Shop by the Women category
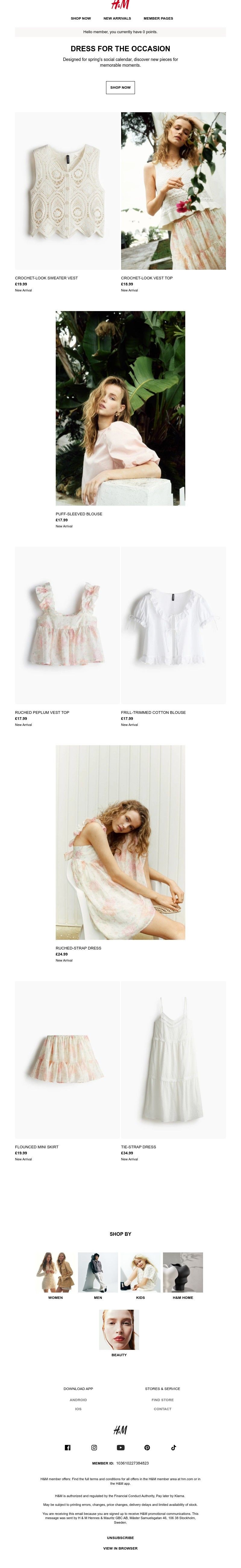 coord(55,1272)
